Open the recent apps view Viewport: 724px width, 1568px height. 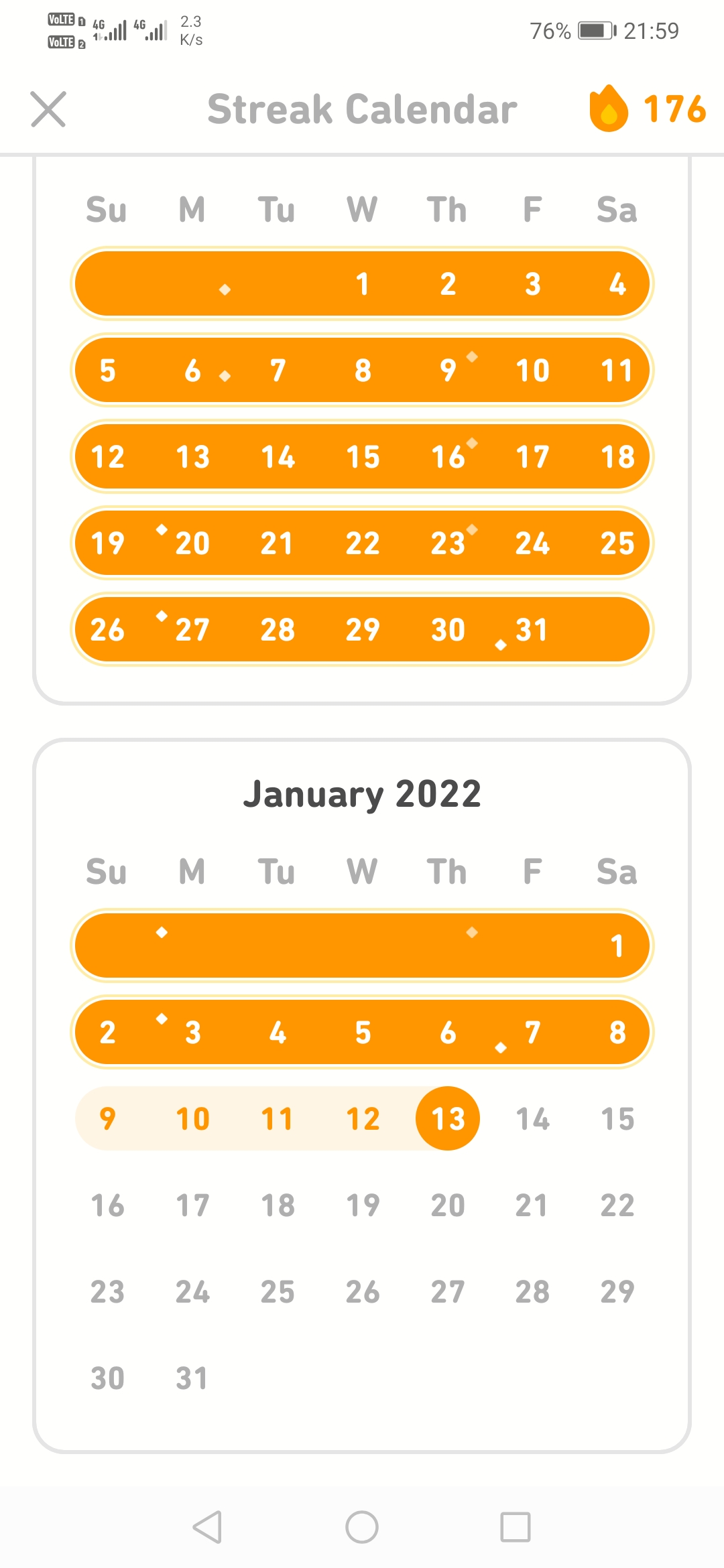[516, 1527]
